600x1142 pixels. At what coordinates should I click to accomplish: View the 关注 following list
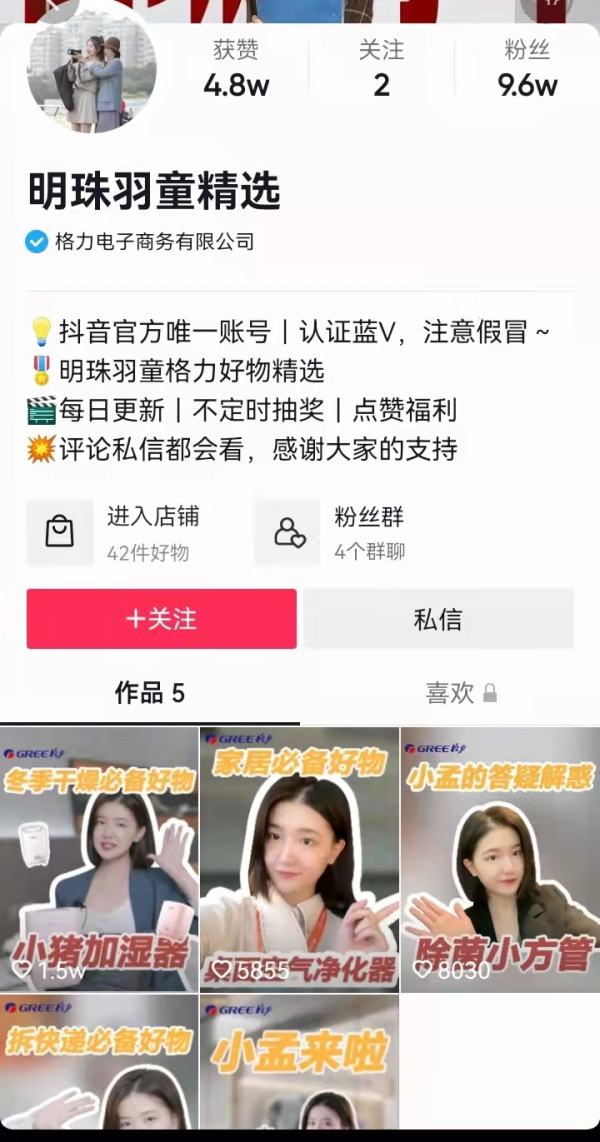pos(381,70)
